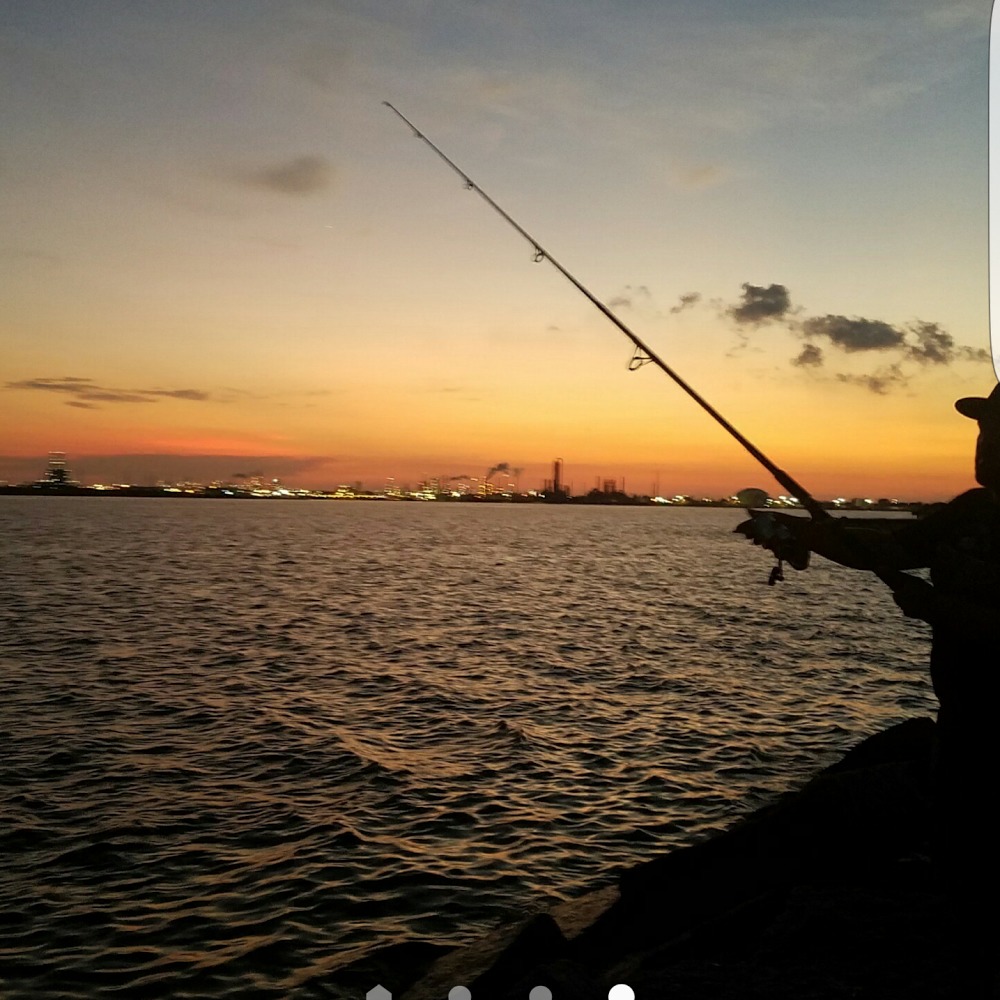The height and width of the screenshot is (1000, 1000).
Task: Go to the third page indicator dot
Action: point(540,993)
